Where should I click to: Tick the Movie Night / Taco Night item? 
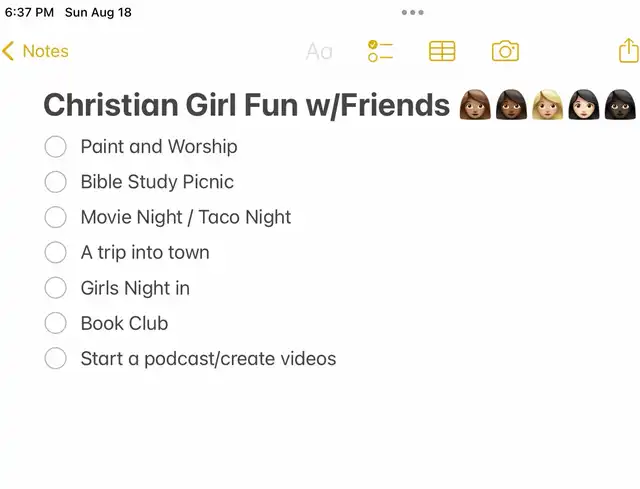55,217
